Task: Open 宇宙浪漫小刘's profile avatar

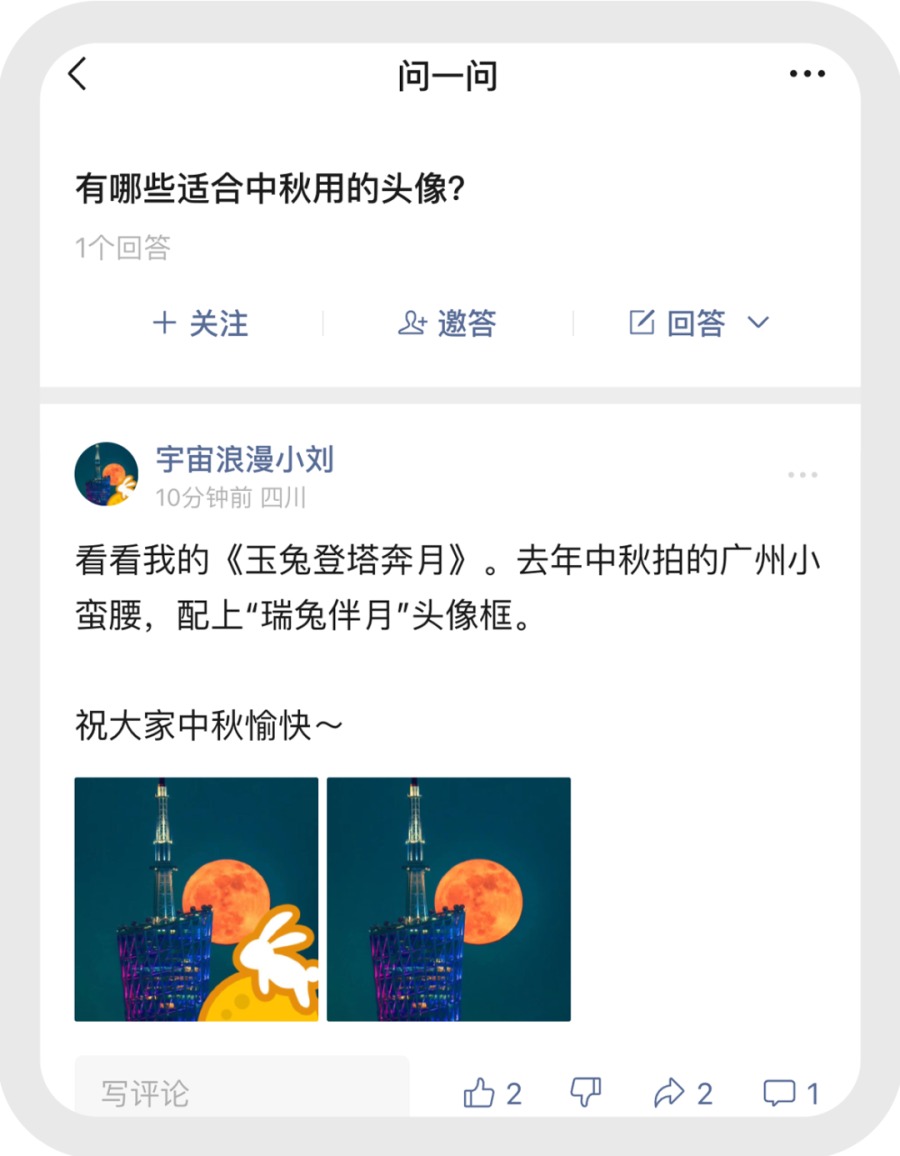Action: (x=106, y=474)
